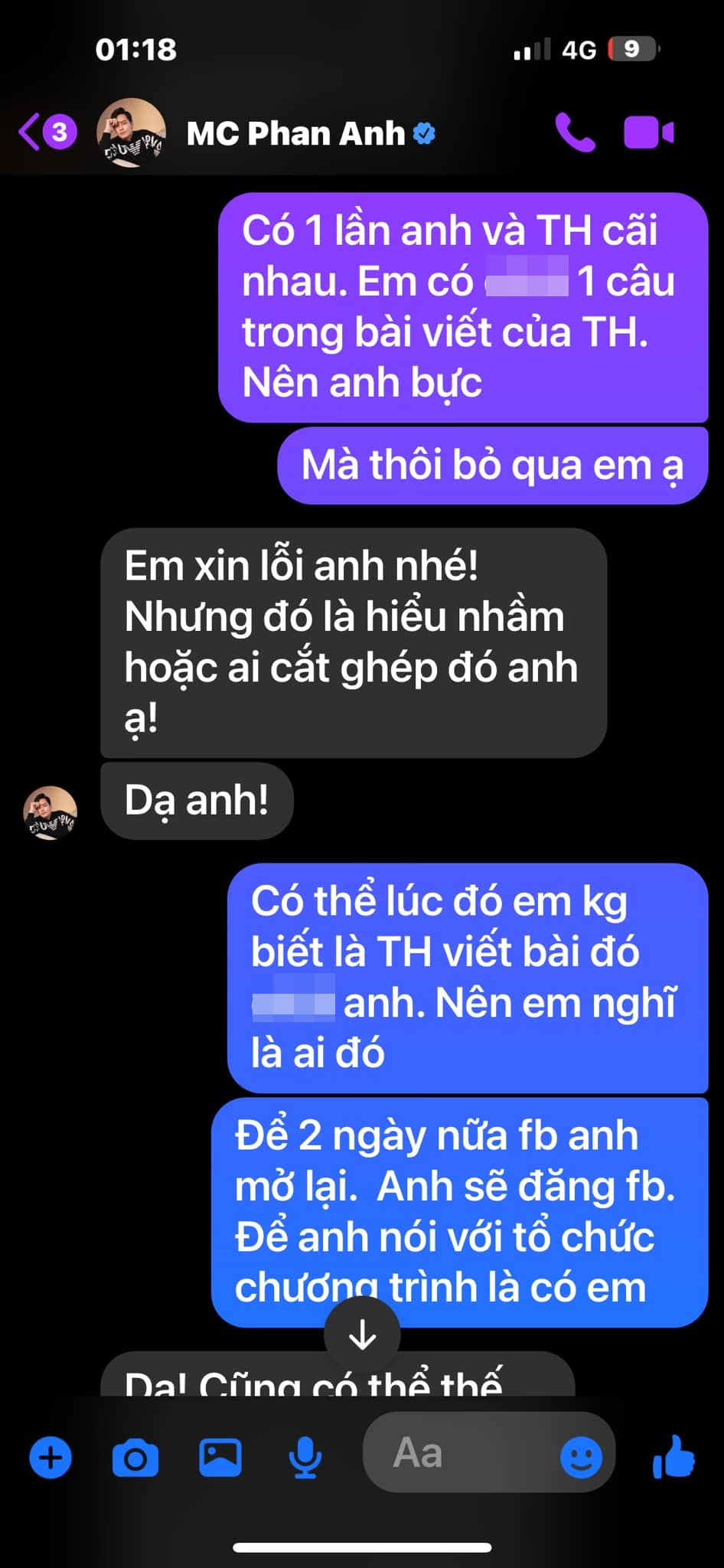Image resolution: width=724 pixels, height=1568 pixels.
Task: Start a voice call with MC Phan Anh
Action: click(574, 133)
